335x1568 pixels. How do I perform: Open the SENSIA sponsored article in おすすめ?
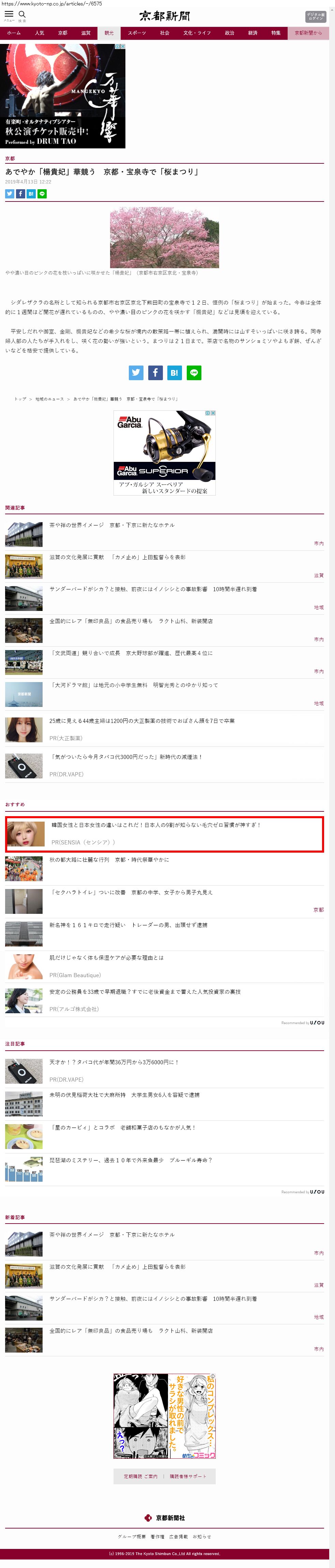point(155,825)
